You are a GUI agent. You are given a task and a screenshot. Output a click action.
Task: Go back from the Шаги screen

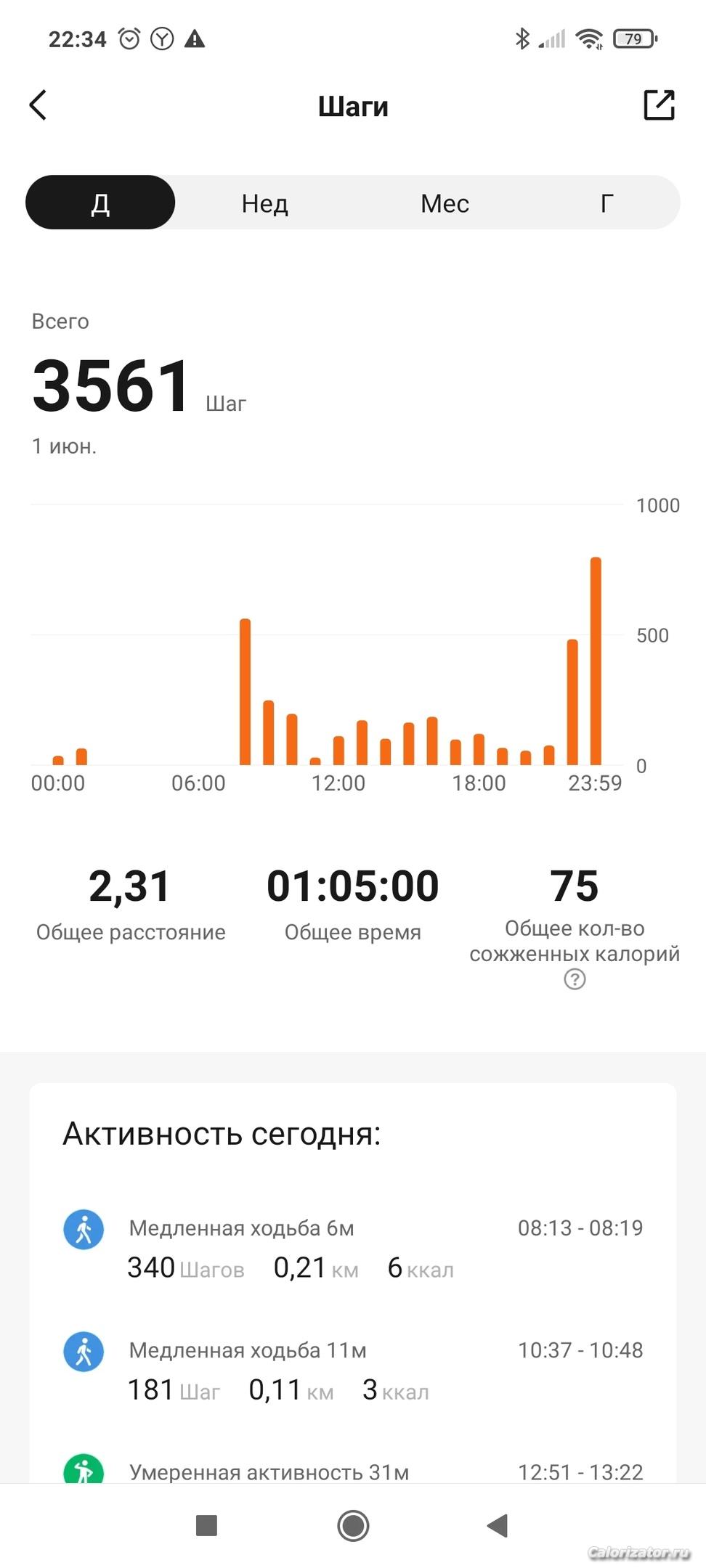(x=38, y=105)
